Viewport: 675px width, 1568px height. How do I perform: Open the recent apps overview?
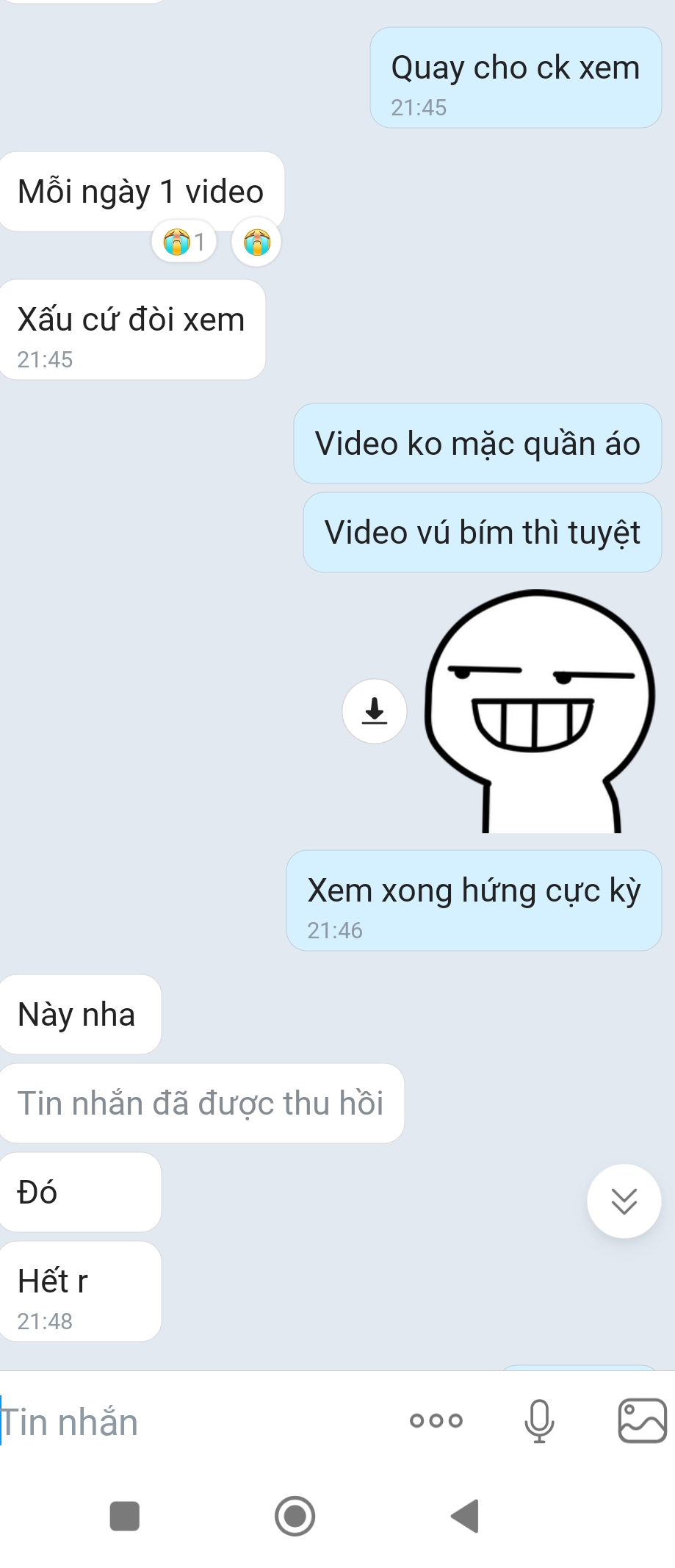125,1516
